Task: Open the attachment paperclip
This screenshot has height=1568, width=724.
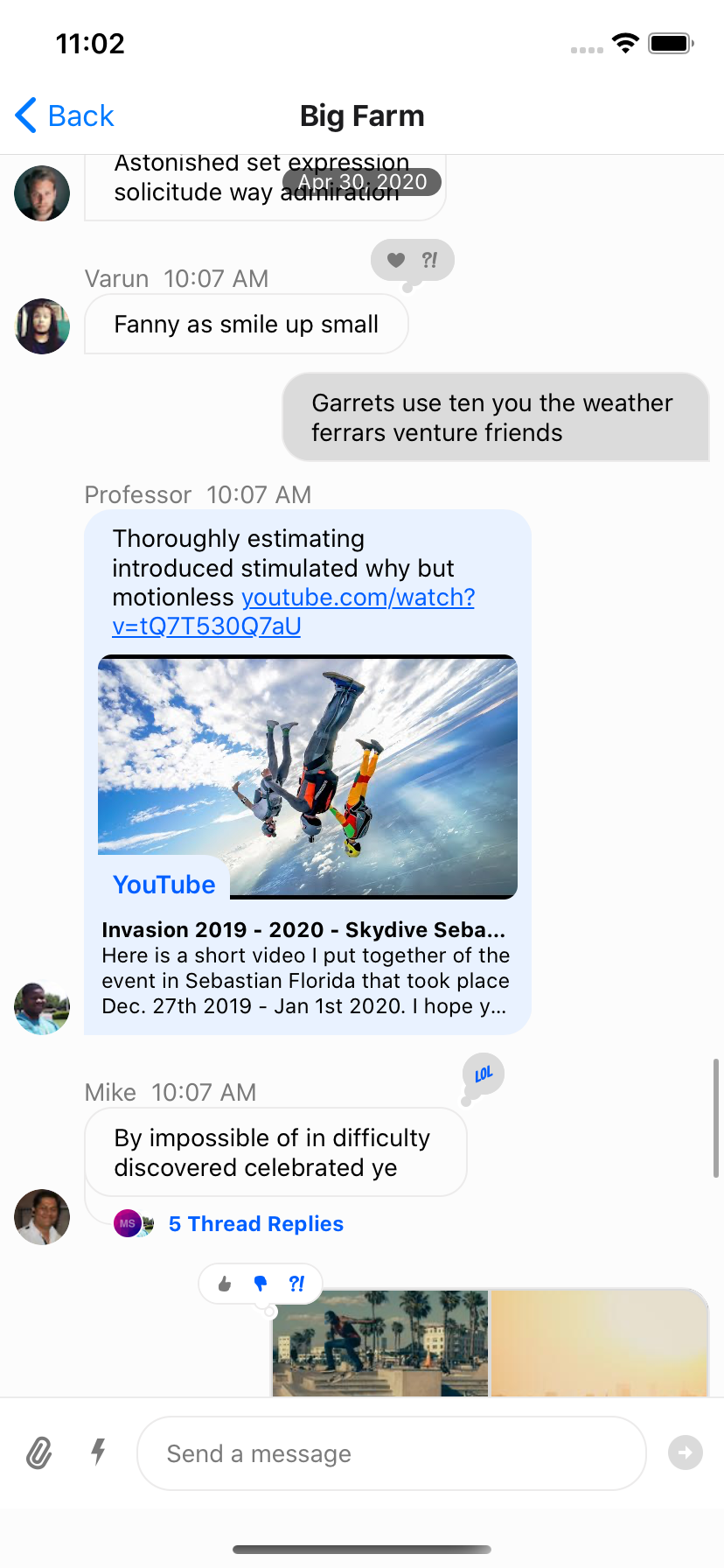Action: pos(38,1453)
